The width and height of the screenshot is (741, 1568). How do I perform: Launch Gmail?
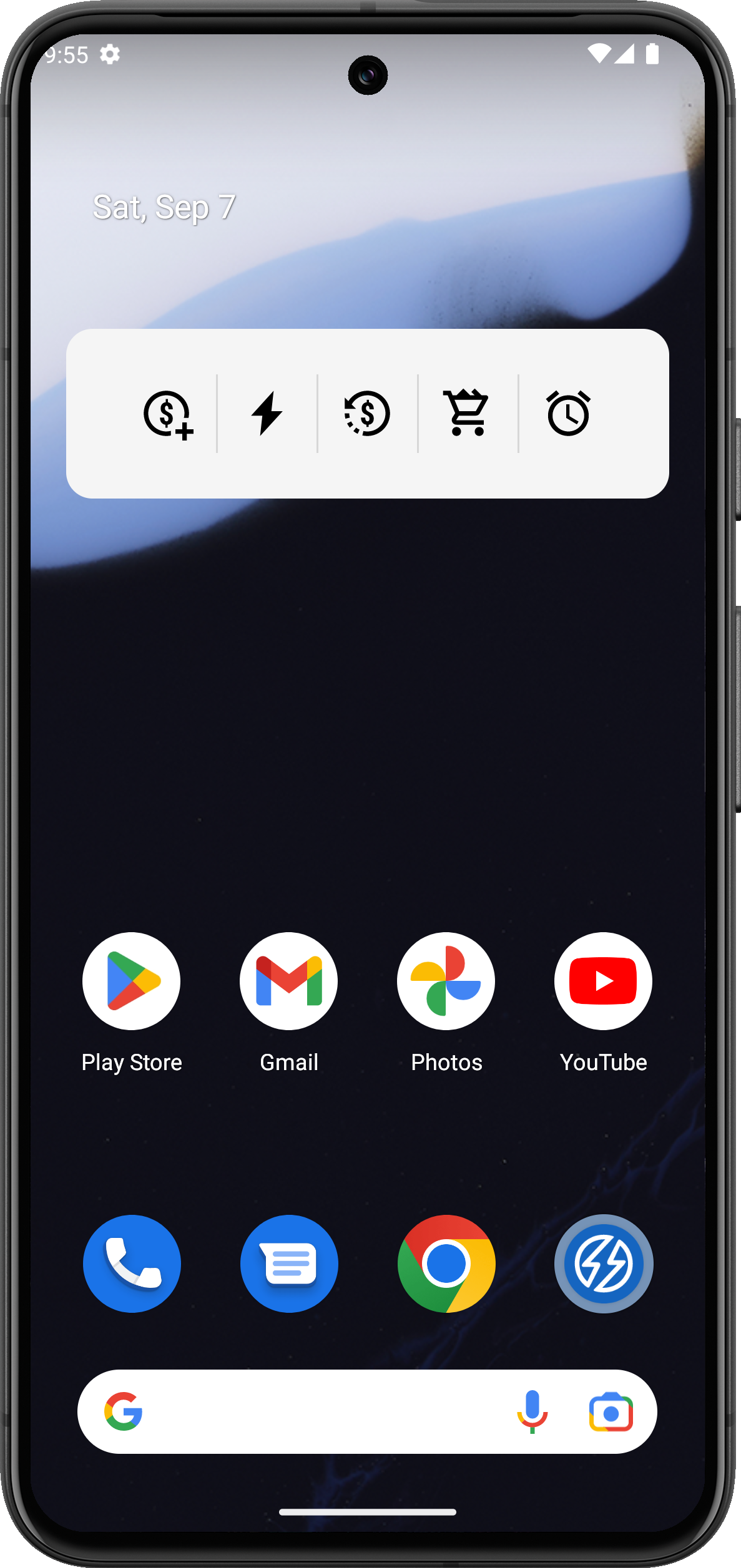coord(289,981)
